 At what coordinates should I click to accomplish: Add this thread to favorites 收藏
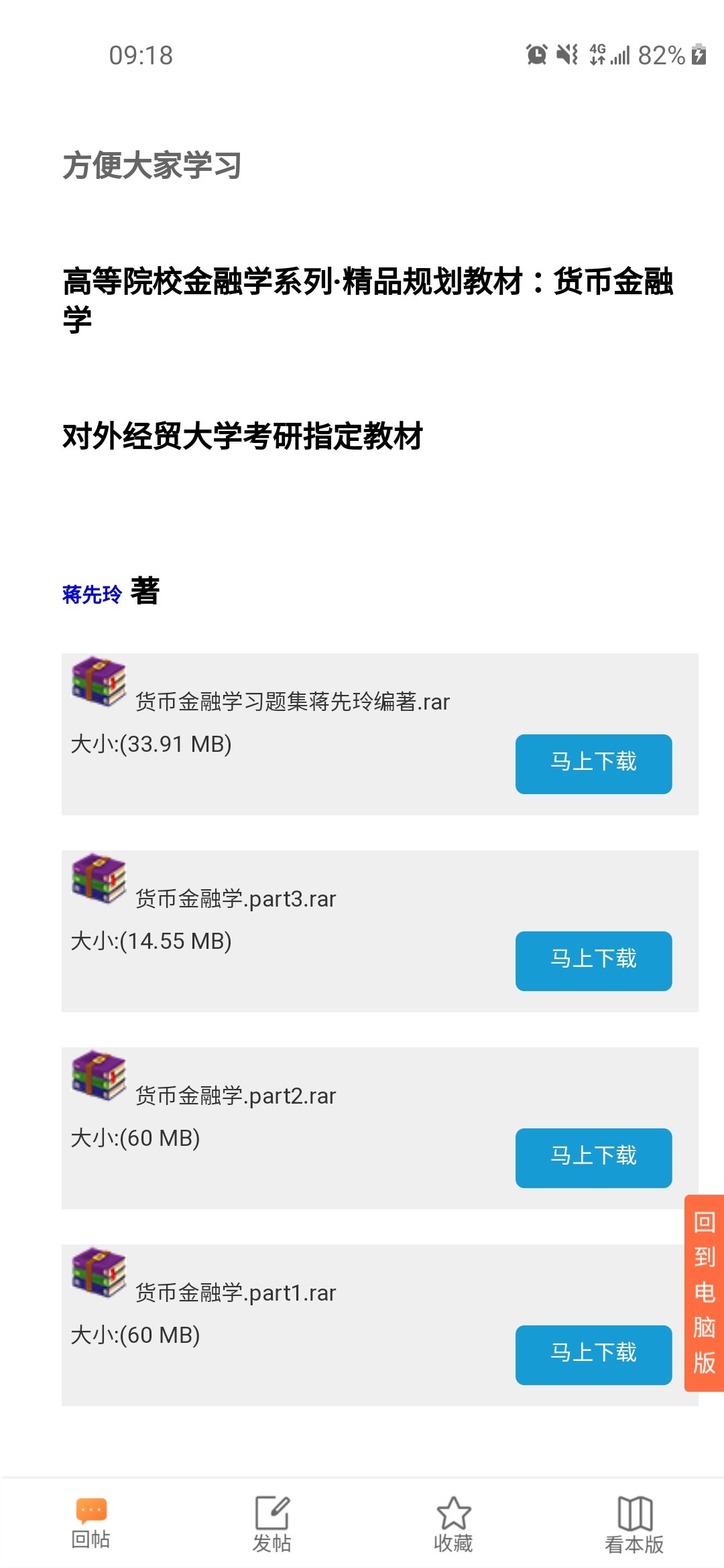pos(453,1524)
